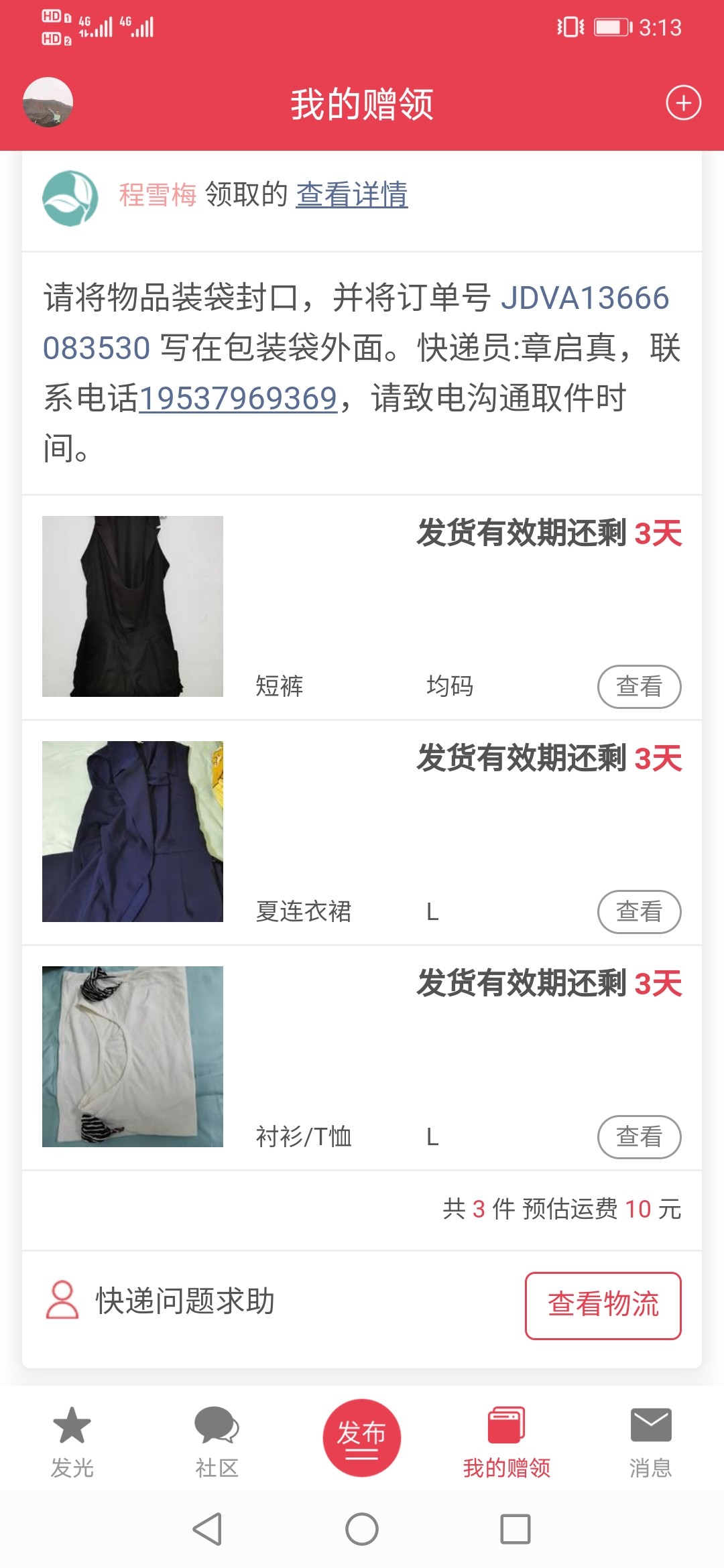Viewport: 724px width, 1568px height.
Task: View the 衬衫/T恤 item details
Action: coord(639,1136)
